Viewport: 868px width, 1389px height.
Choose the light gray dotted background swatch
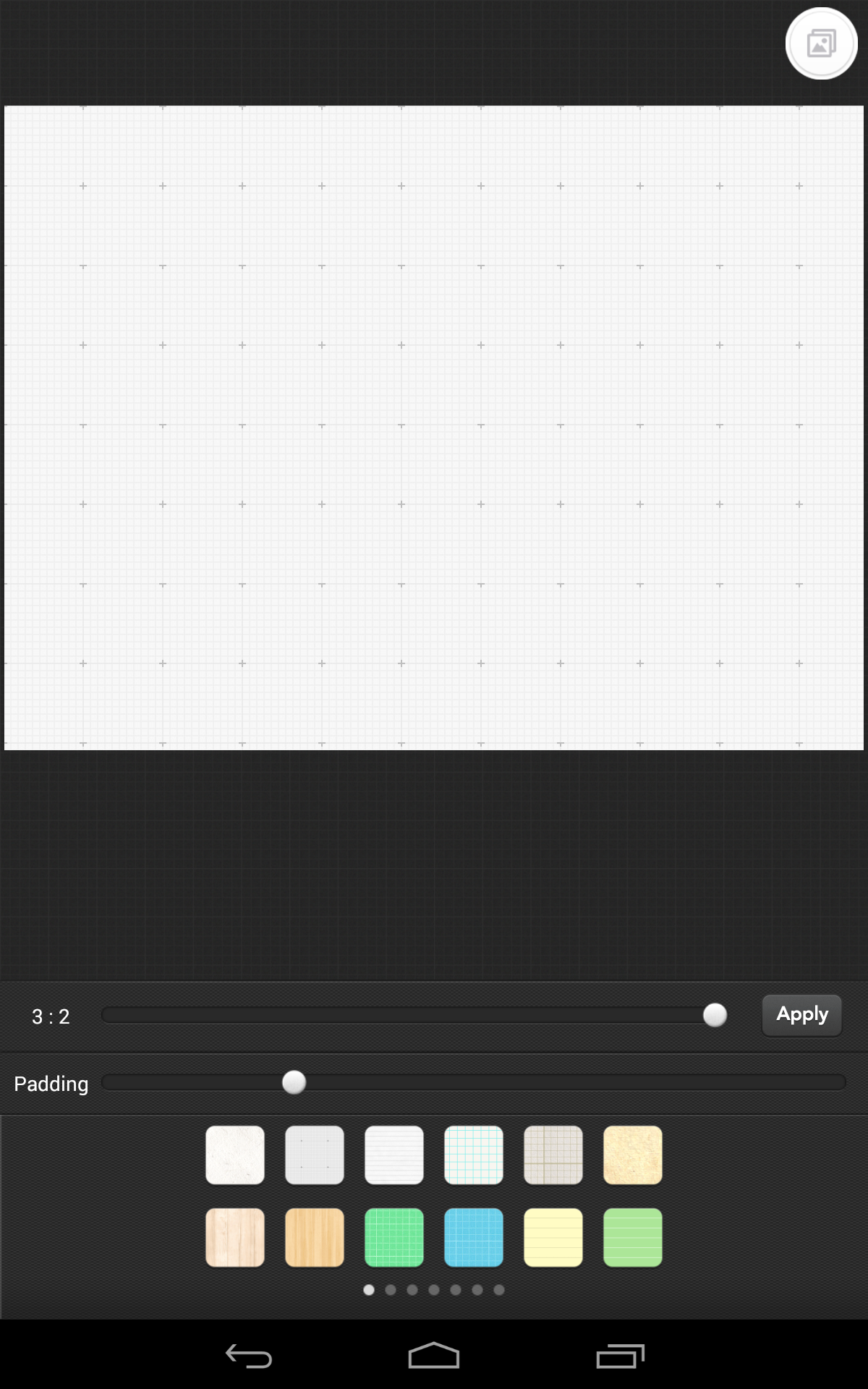coord(315,1155)
